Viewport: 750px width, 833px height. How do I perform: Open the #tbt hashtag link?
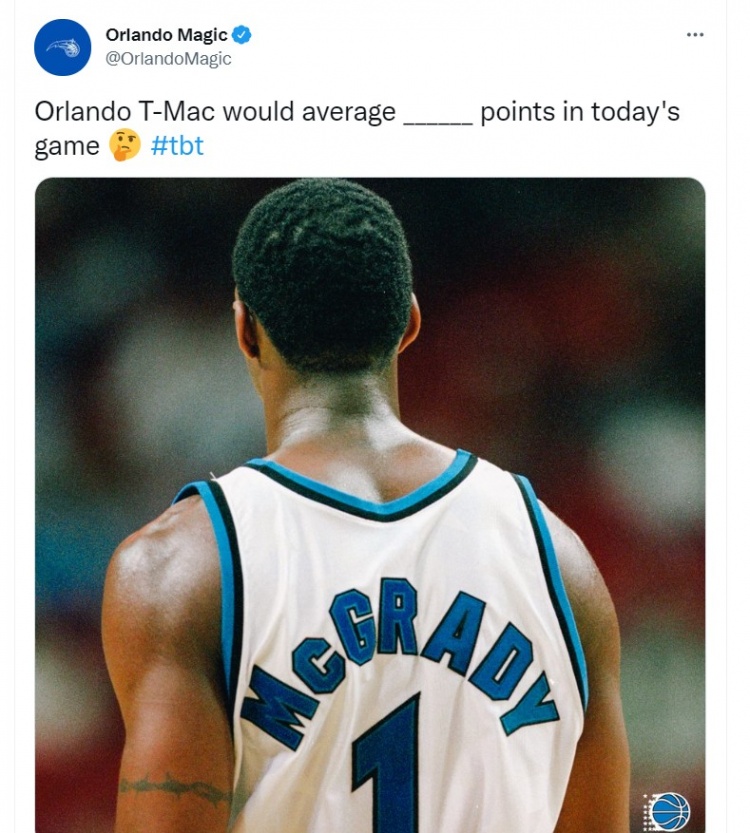click(177, 146)
